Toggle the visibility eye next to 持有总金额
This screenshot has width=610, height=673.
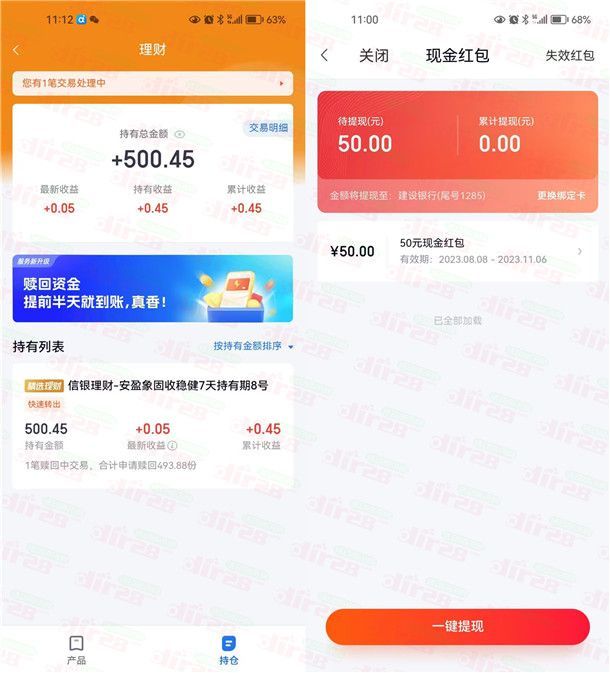[x=180, y=134]
